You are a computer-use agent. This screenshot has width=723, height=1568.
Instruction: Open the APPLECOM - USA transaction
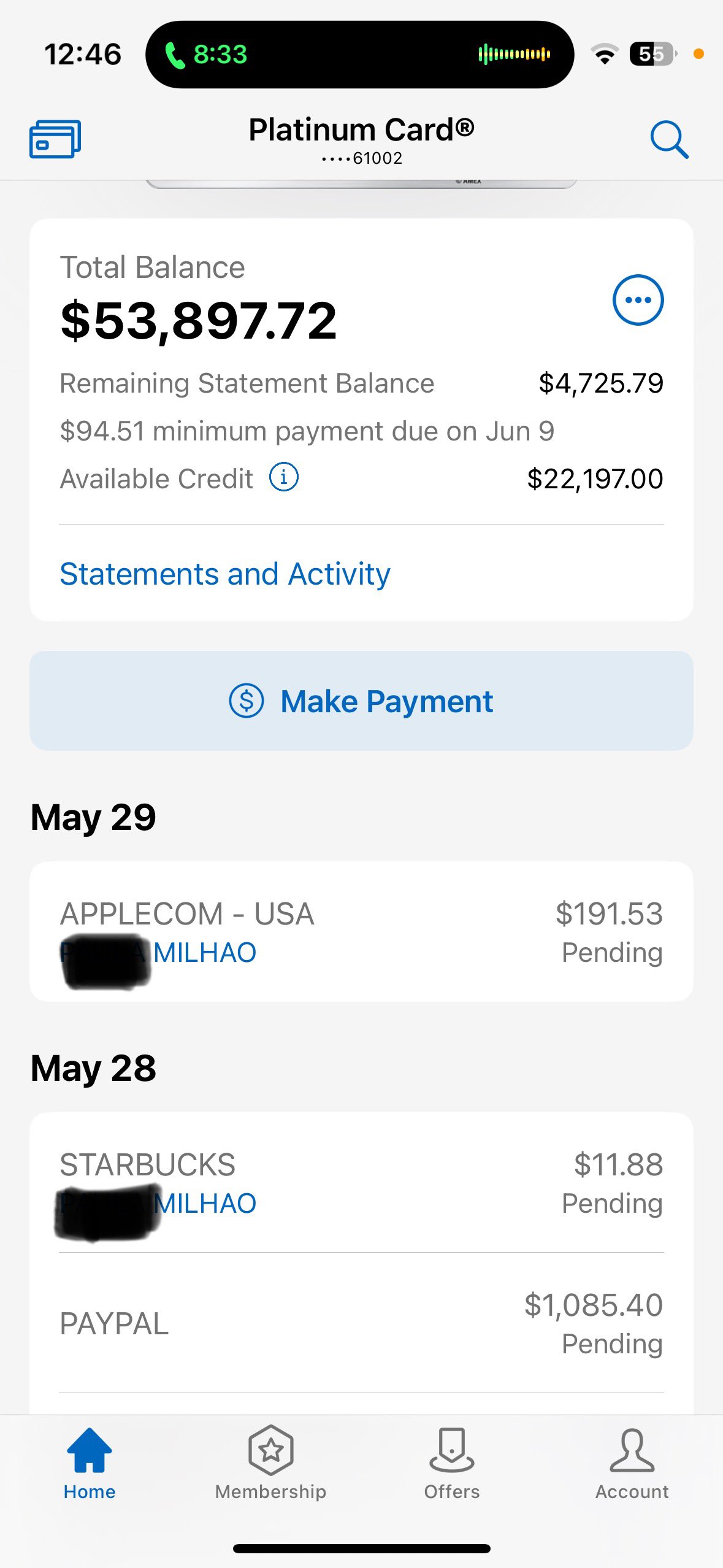click(361, 932)
